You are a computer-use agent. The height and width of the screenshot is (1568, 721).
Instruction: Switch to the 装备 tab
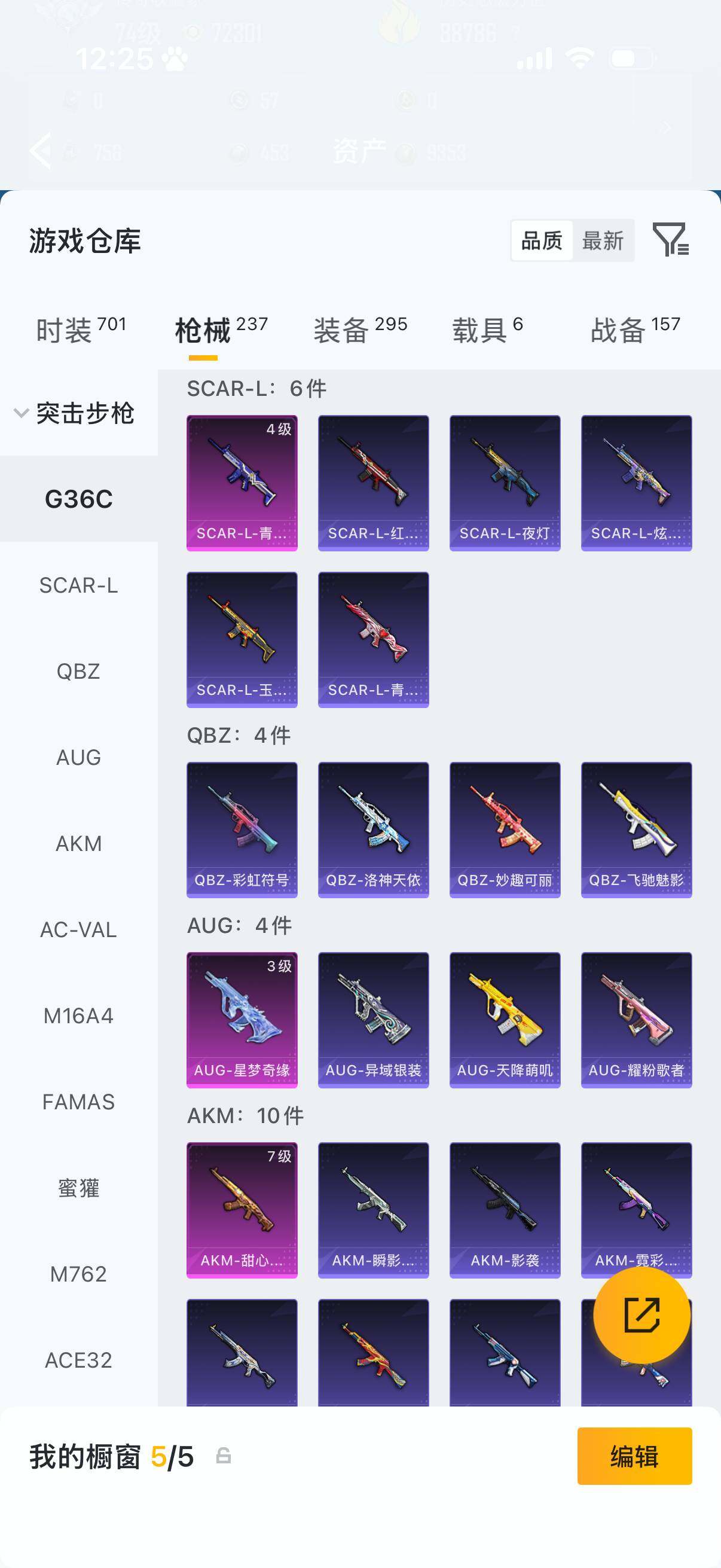(x=360, y=330)
